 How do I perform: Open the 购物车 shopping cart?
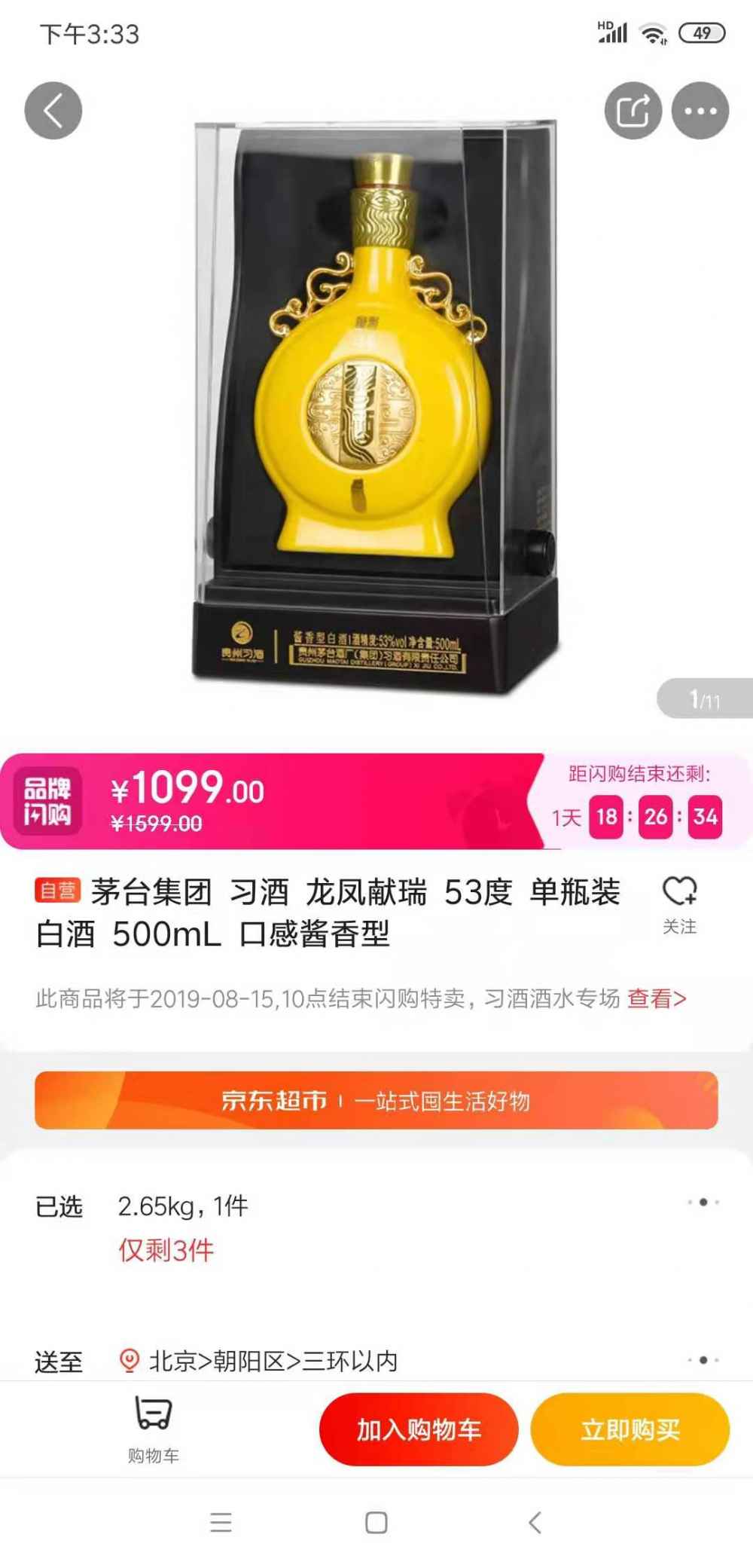tap(154, 1428)
